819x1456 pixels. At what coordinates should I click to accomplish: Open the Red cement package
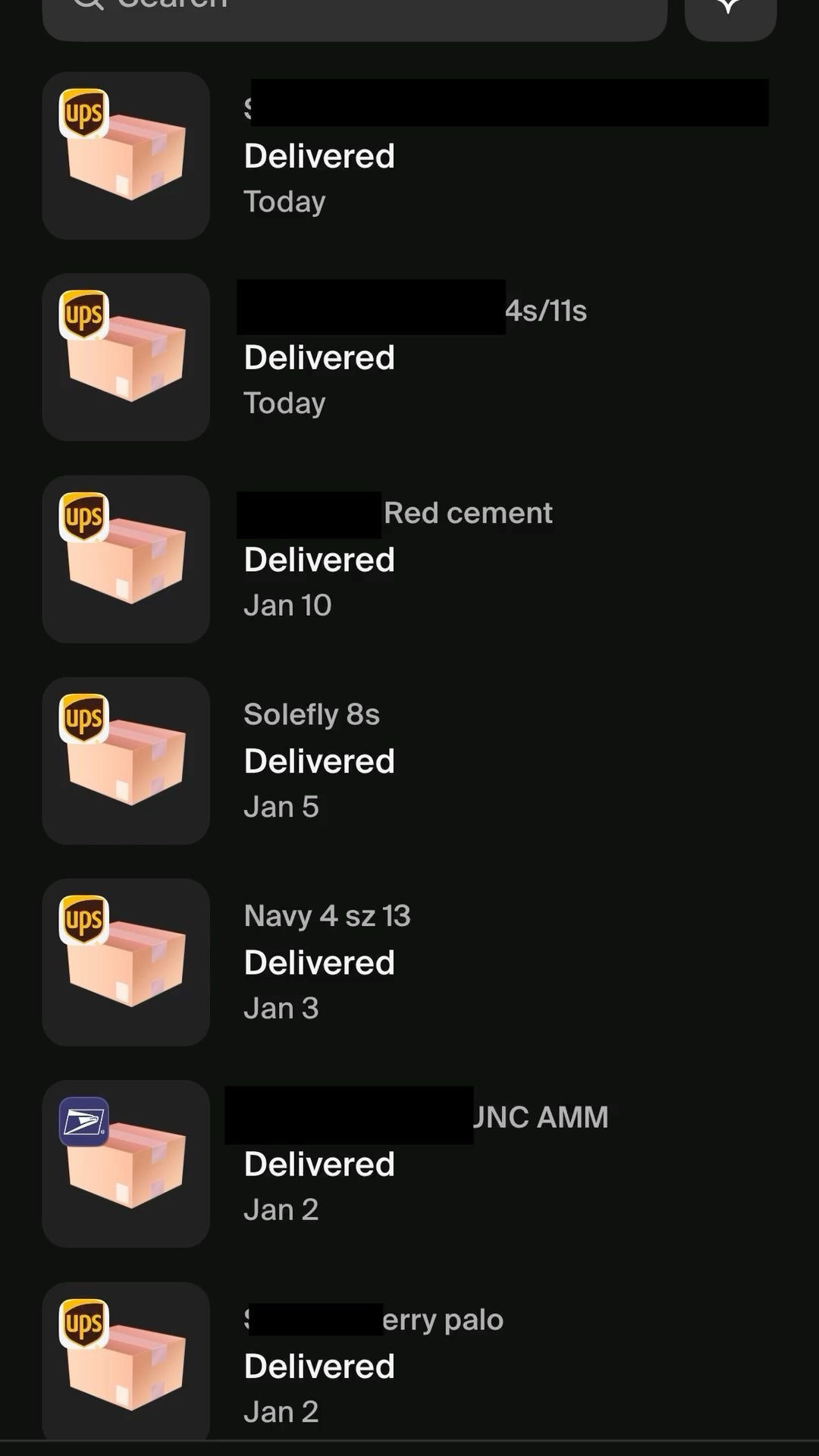pos(409,559)
